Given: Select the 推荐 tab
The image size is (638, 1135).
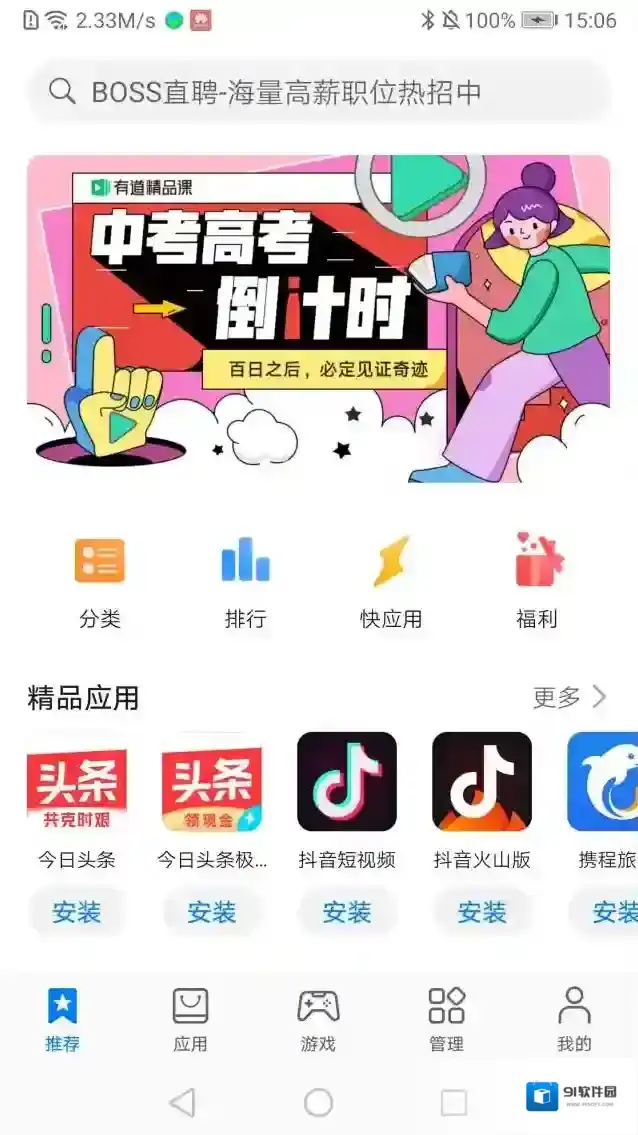Looking at the screenshot, I should click(62, 1019).
